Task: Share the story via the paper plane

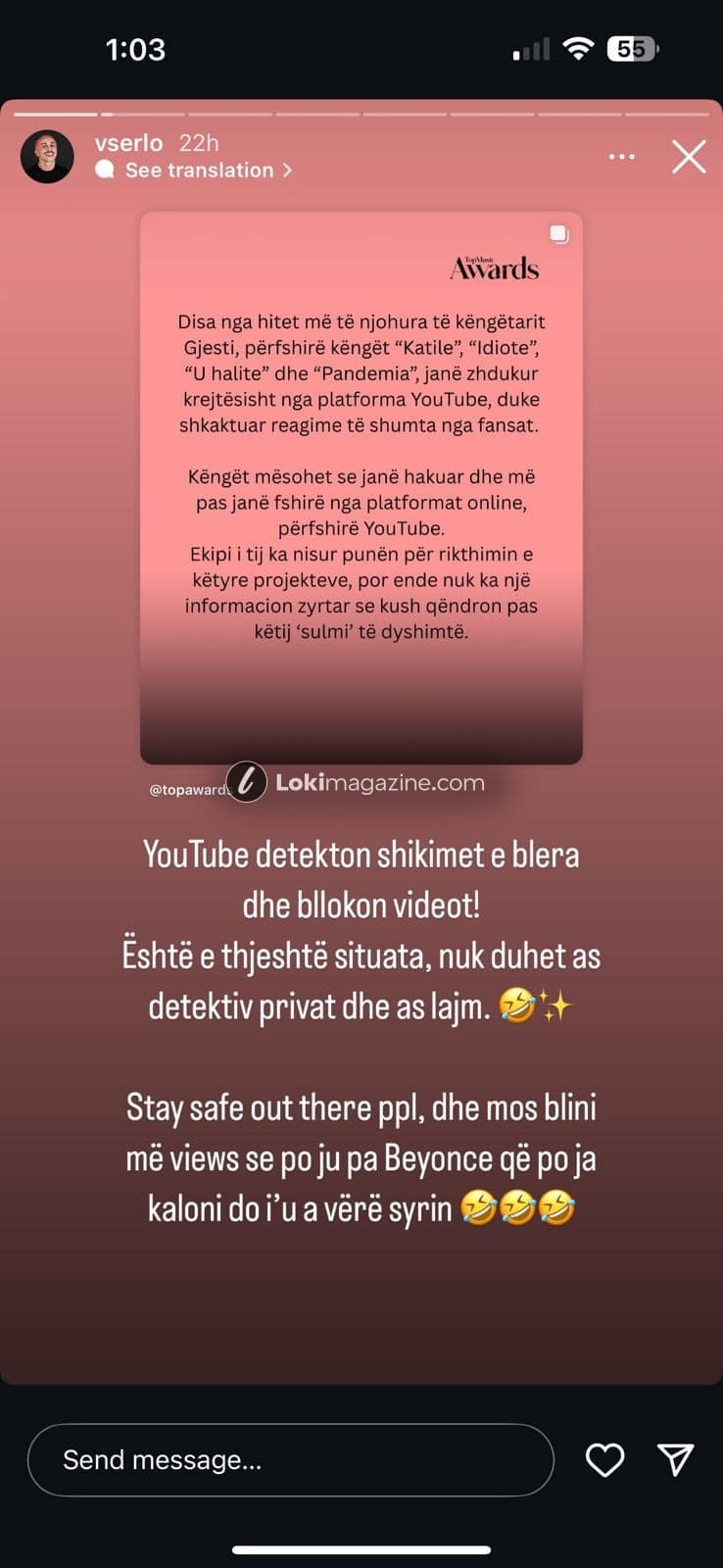Action: pos(676,1460)
